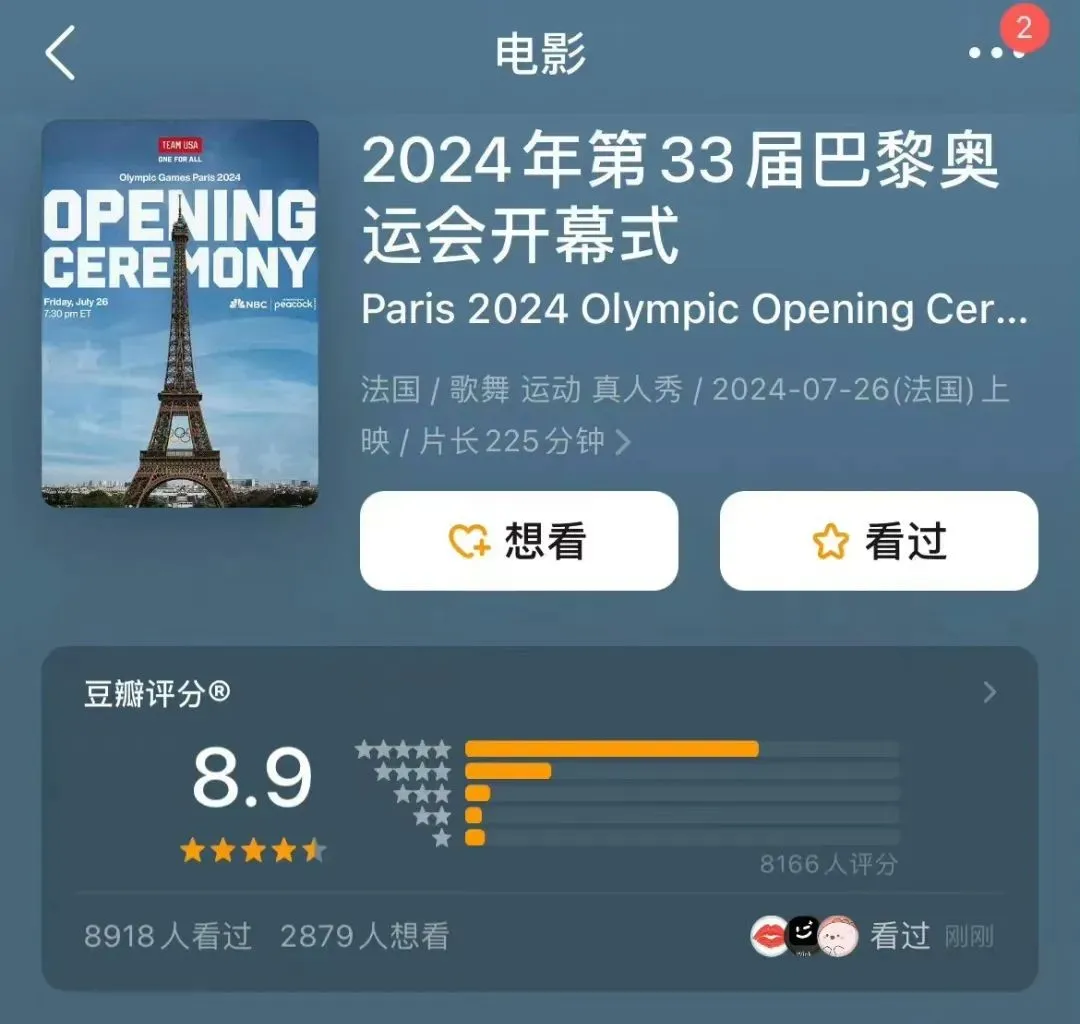Expand film details after 片长225分钟
This screenshot has height=1024, width=1080.
(x=623, y=442)
